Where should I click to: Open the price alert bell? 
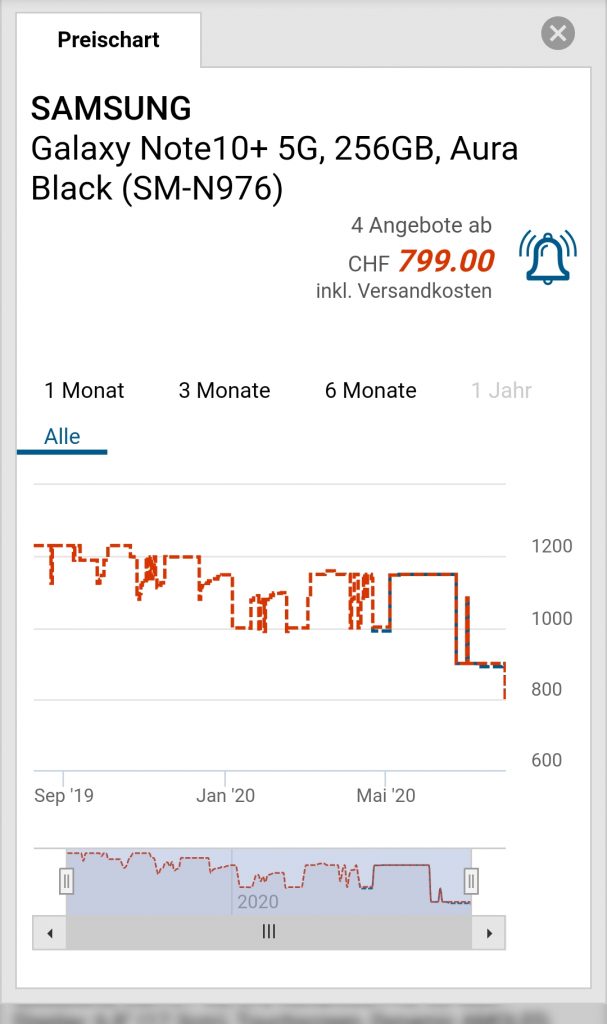(x=547, y=257)
